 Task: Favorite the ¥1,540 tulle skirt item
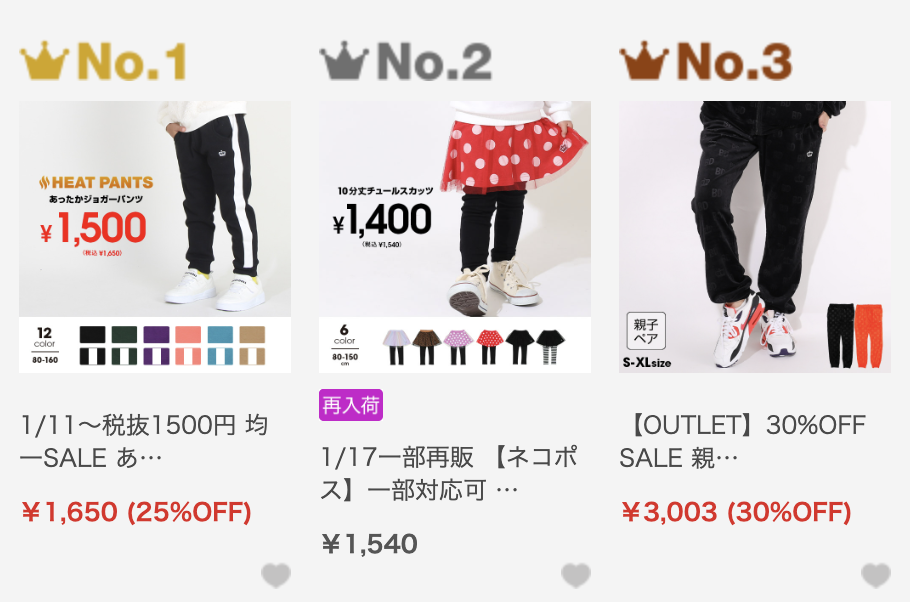pos(575,575)
